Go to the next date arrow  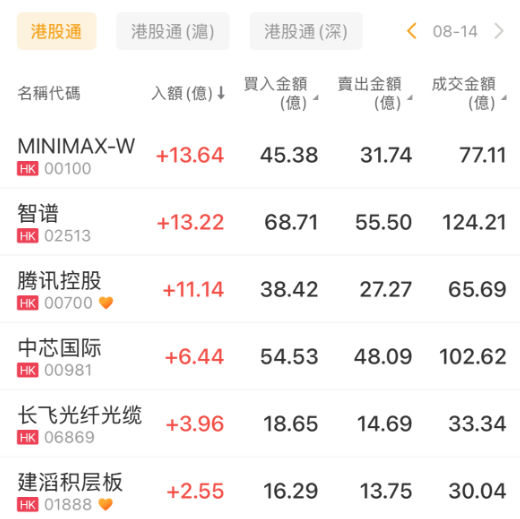click(x=499, y=31)
